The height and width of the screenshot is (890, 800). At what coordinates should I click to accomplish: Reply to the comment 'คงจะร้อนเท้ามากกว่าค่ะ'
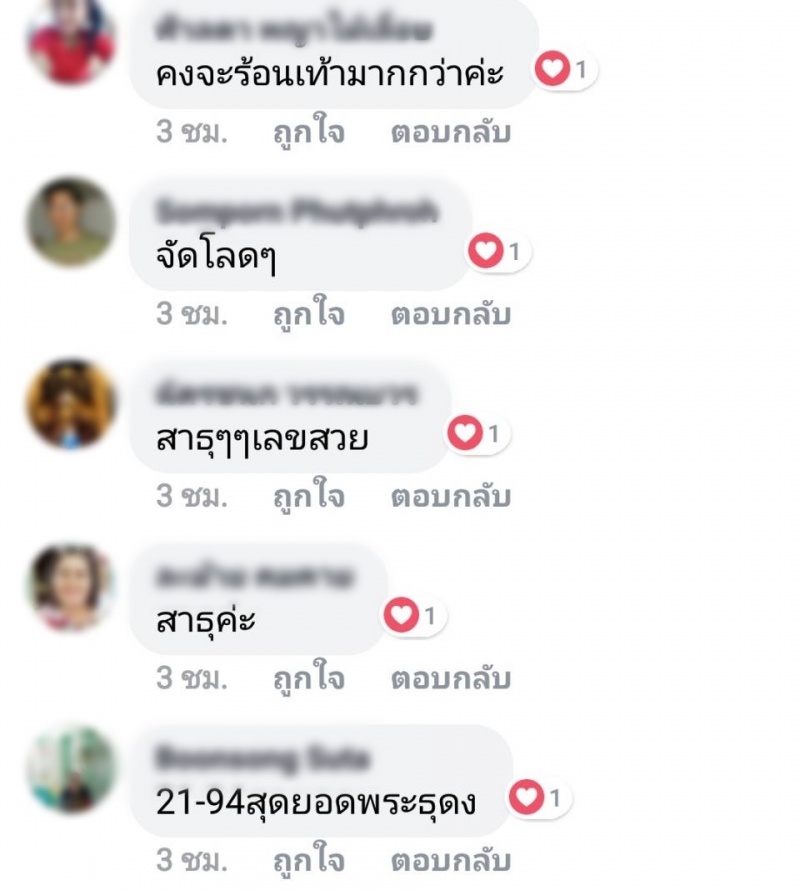coord(450,132)
